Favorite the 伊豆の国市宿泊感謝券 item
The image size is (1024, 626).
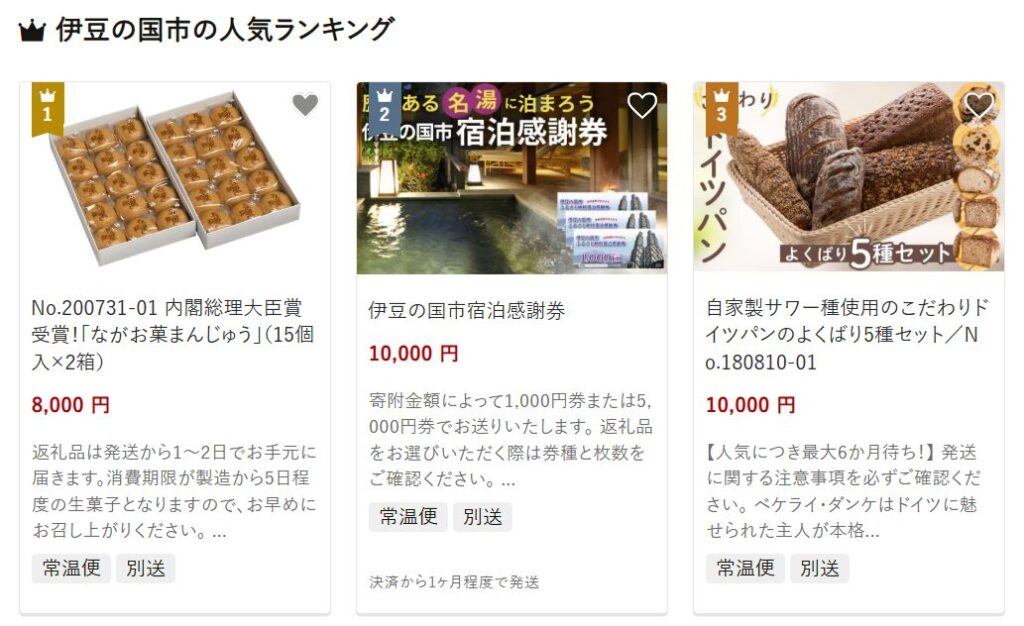pos(642,105)
